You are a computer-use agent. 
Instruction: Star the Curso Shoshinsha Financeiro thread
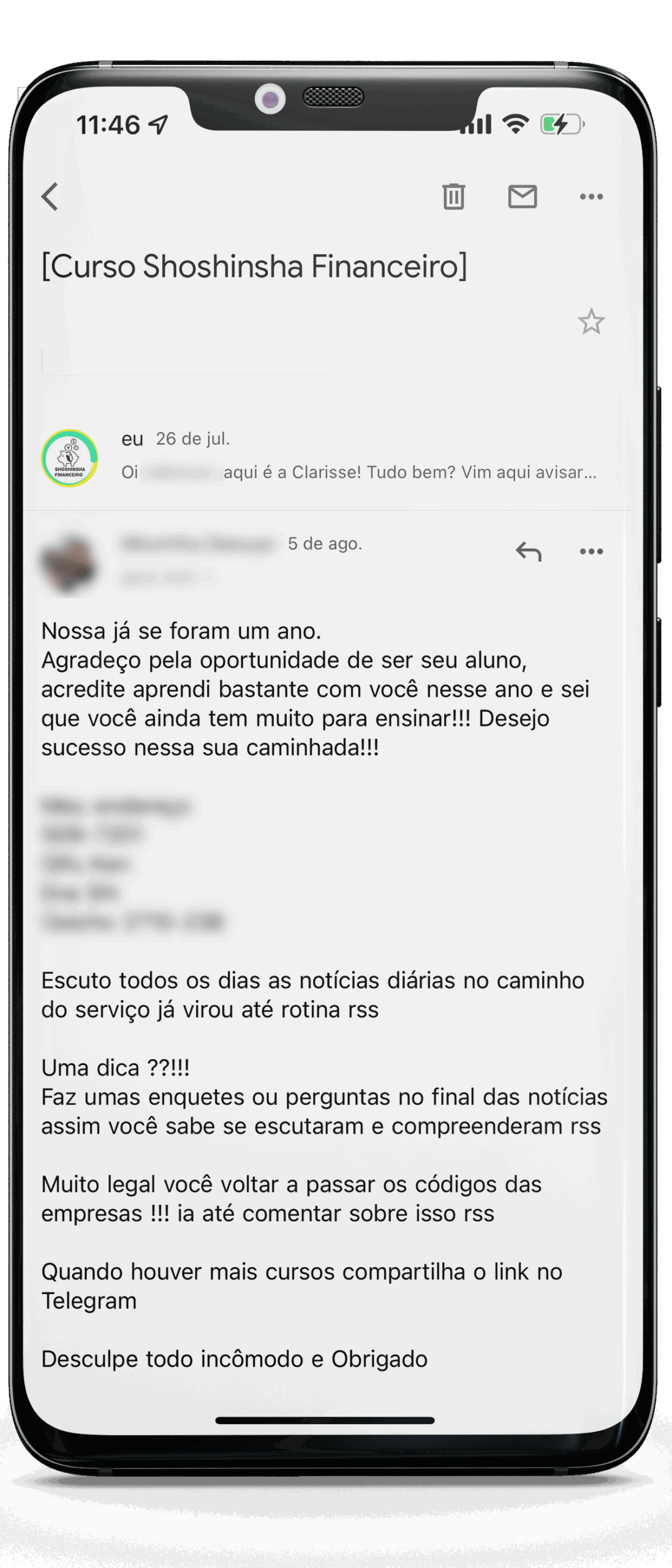pos(591,322)
